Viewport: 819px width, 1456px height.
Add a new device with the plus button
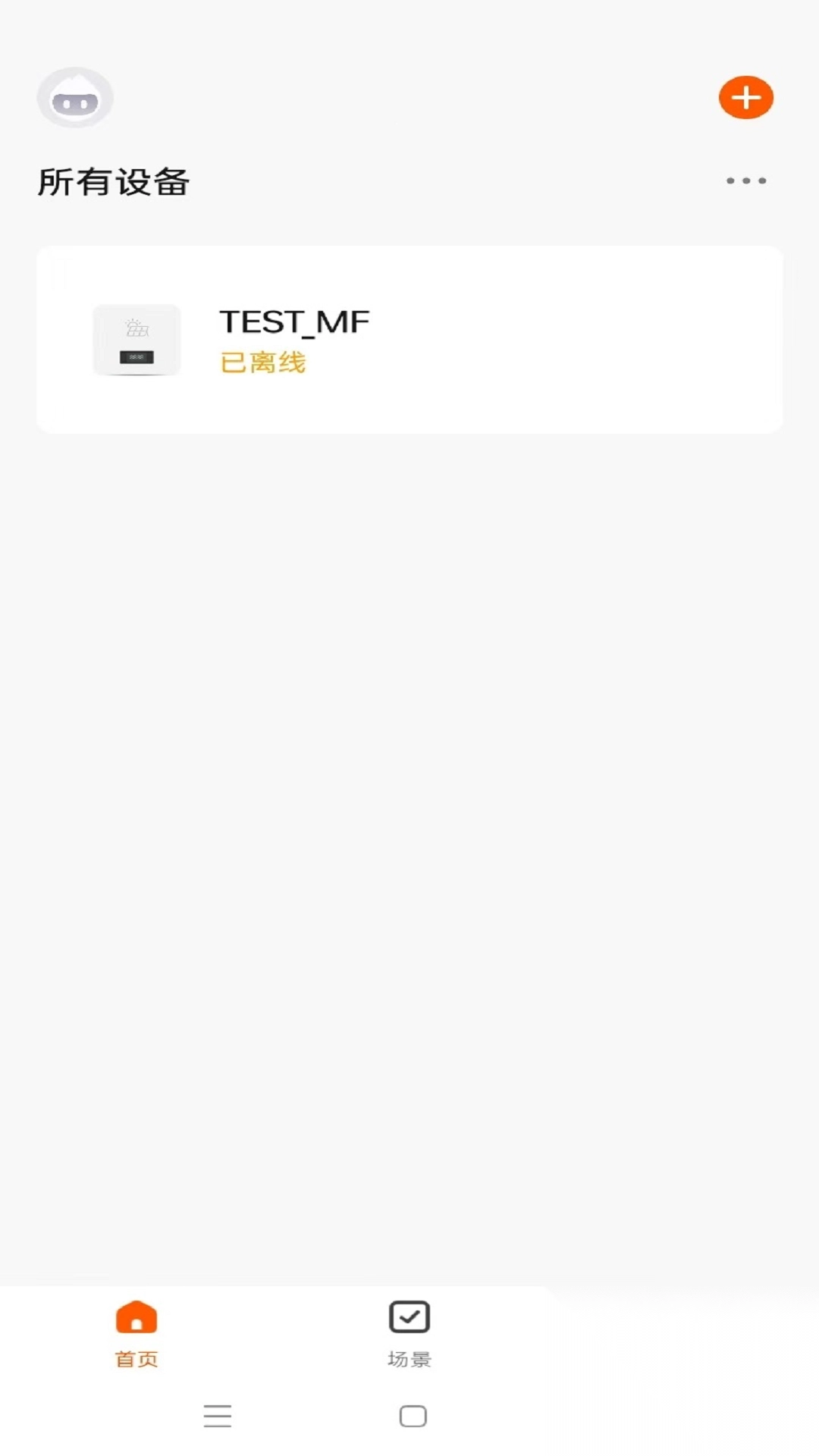(x=745, y=98)
